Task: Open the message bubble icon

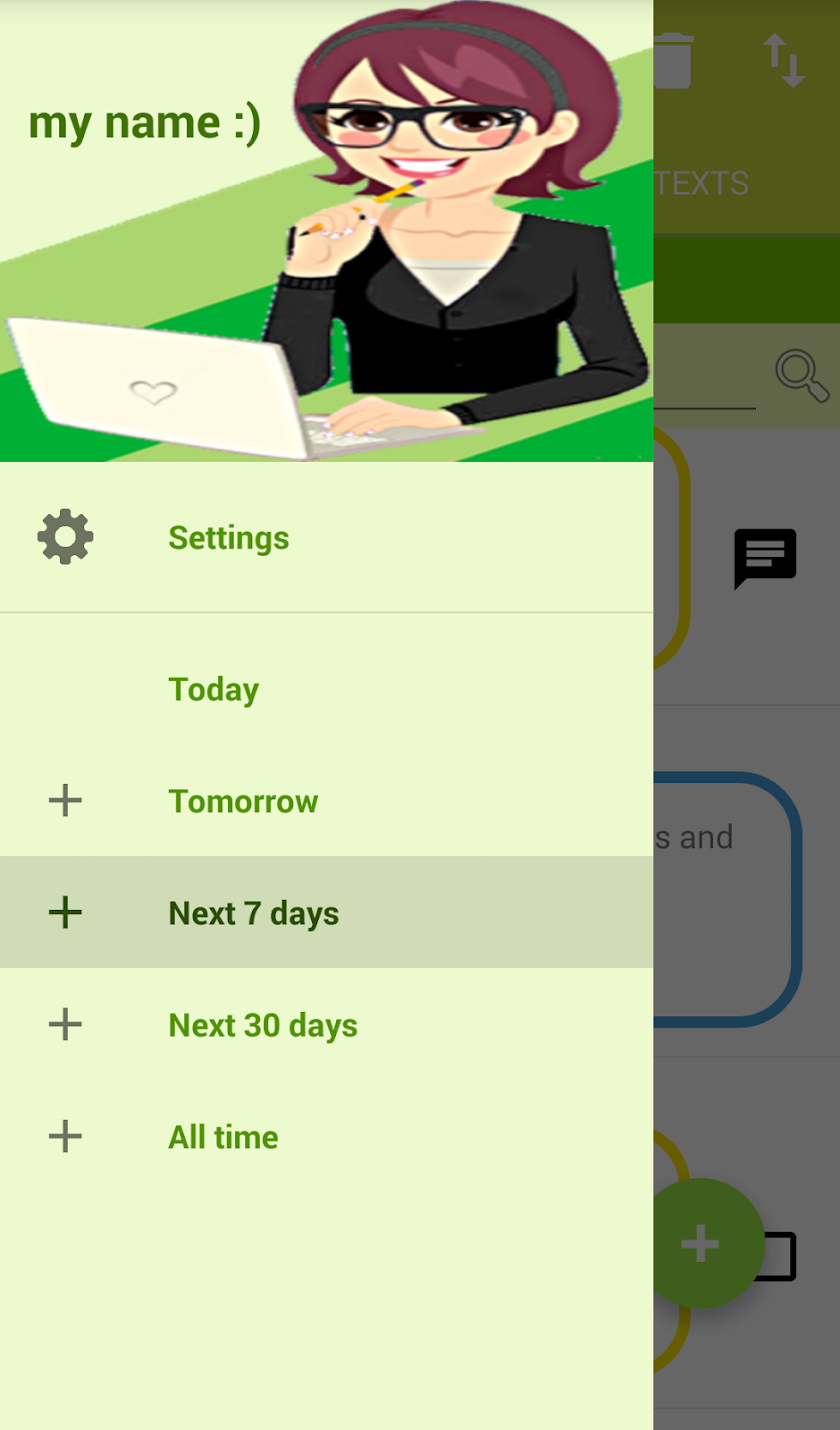Action: tap(765, 558)
